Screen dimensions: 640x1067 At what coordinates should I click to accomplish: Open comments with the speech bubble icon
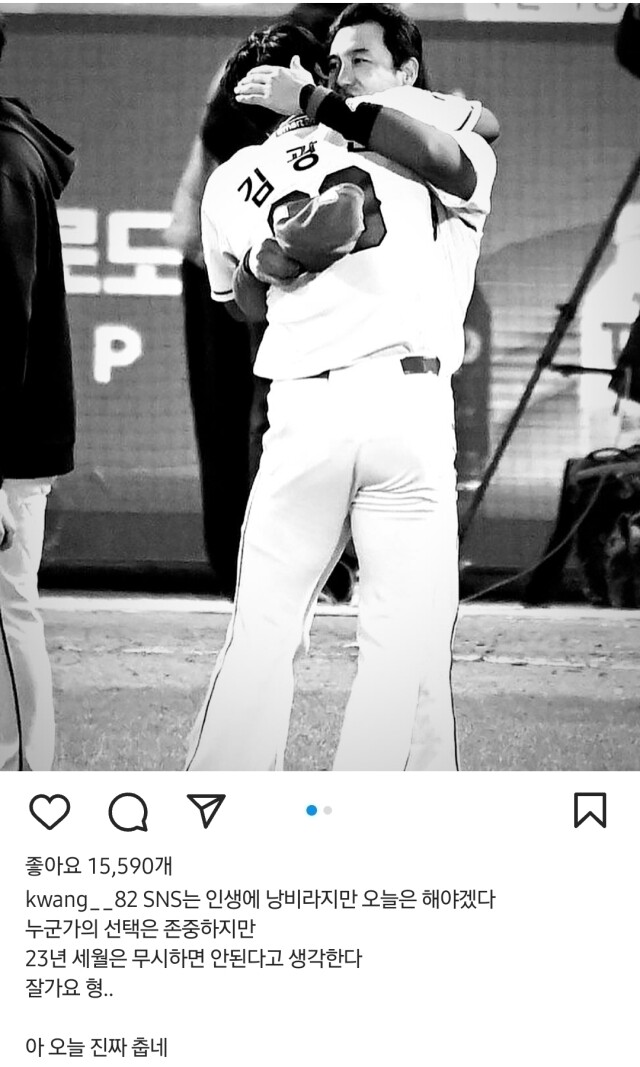click(x=128, y=812)
